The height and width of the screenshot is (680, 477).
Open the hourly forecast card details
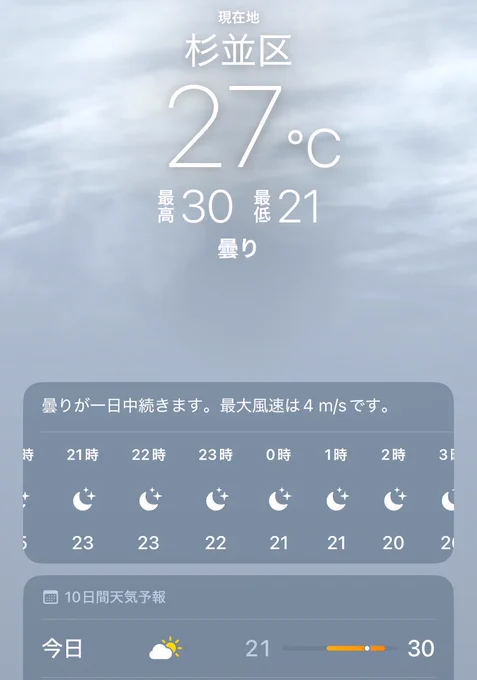(x=238, y=473)
